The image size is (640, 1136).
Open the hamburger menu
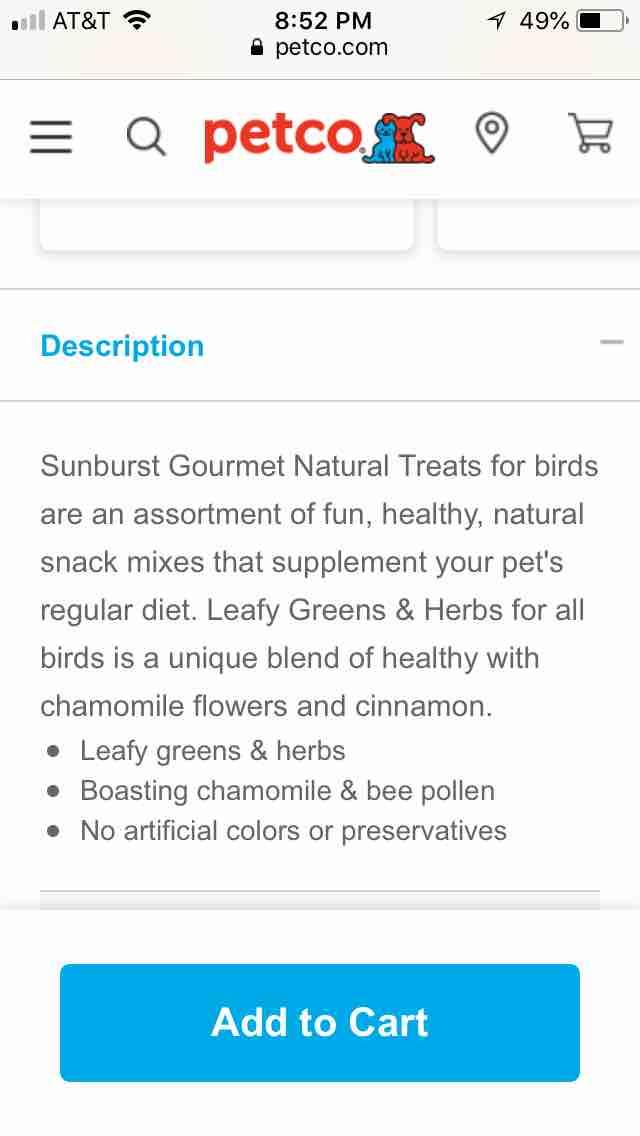[x=50, y=136]
